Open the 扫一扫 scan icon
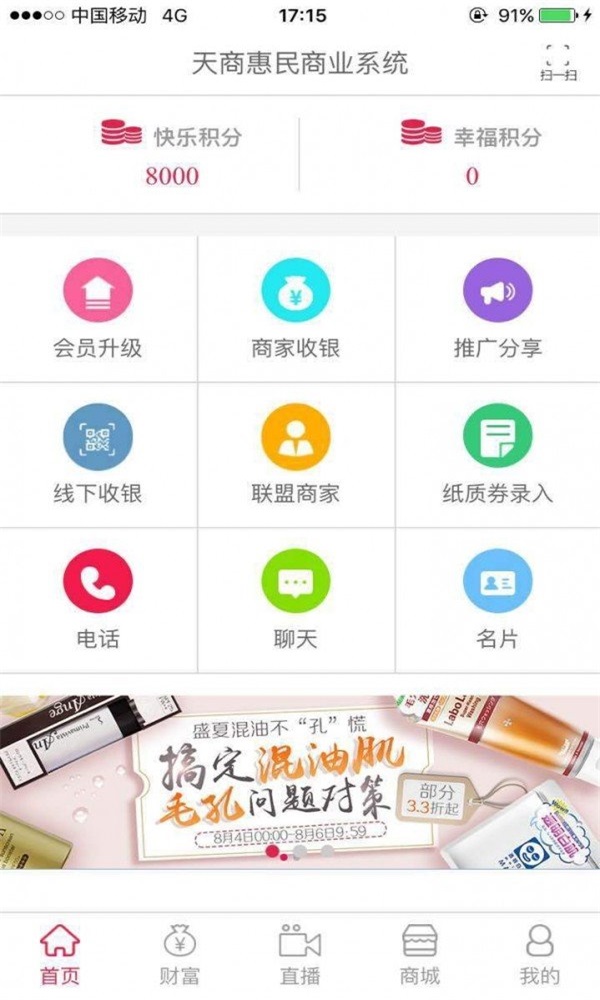The image size is (600, 1000). (x=558, y=62)
